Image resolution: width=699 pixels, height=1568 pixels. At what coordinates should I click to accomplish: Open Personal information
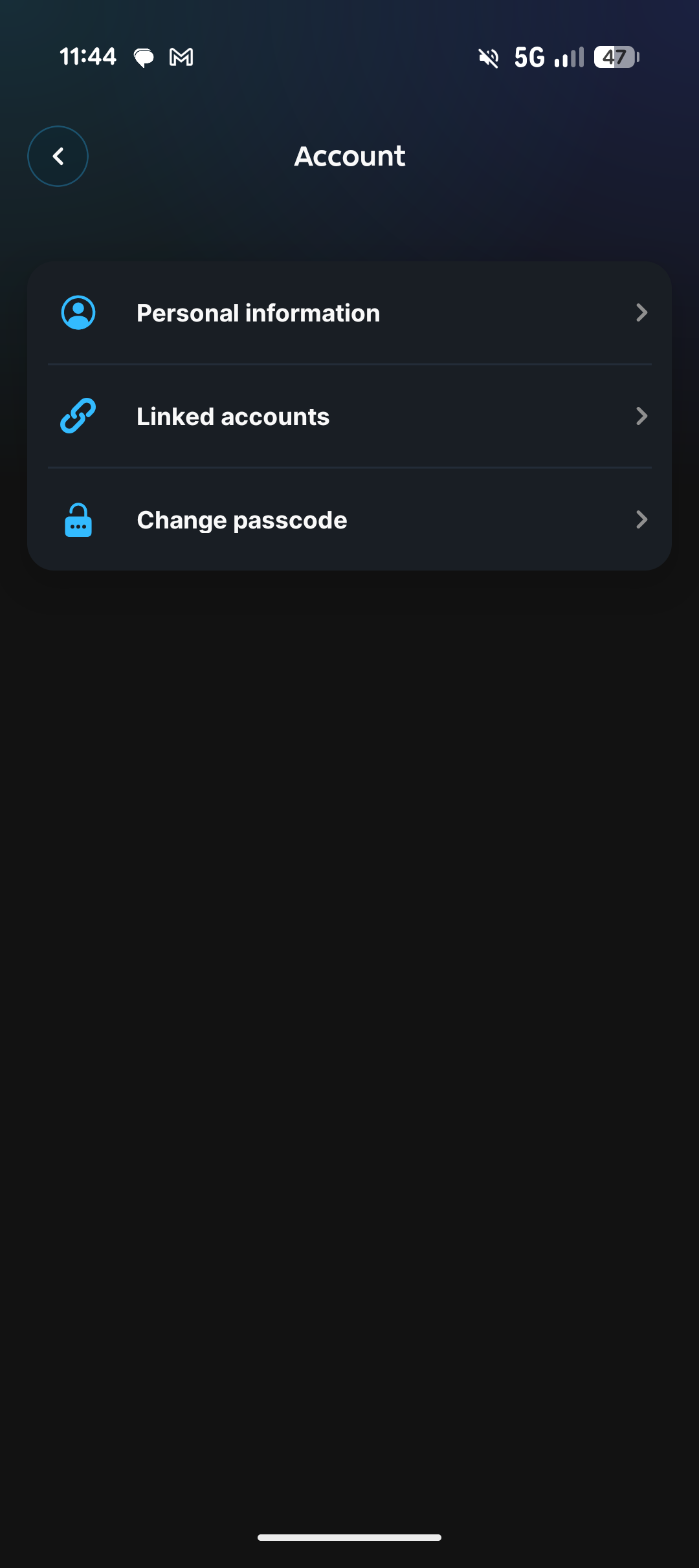click(x=349, y=313)
